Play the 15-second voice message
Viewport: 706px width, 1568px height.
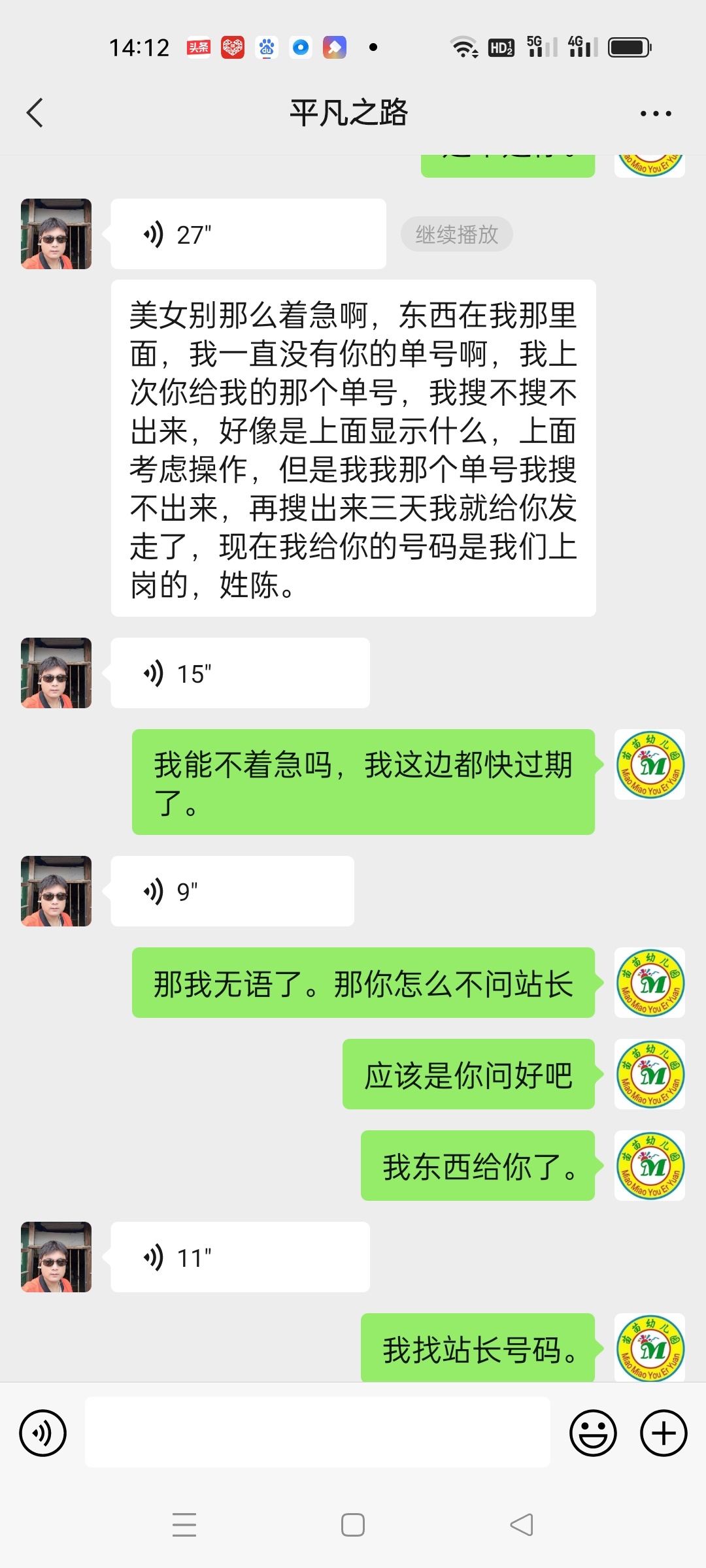[x=240, y=673]
